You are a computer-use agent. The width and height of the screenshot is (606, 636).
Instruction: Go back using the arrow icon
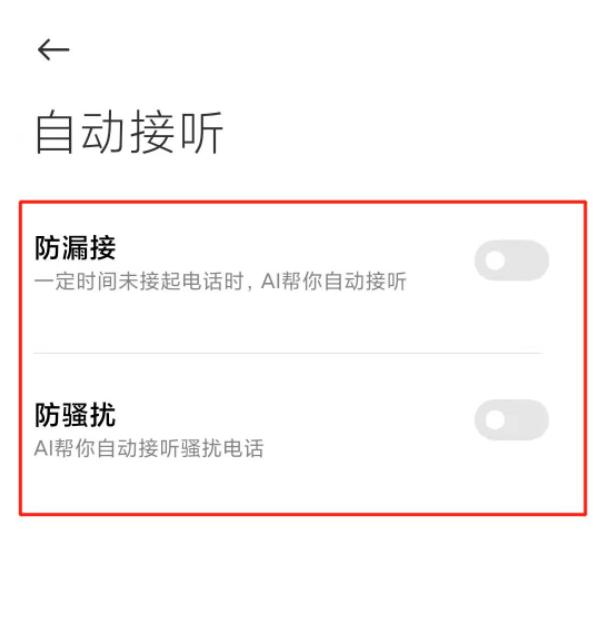[x=53, y=50]
